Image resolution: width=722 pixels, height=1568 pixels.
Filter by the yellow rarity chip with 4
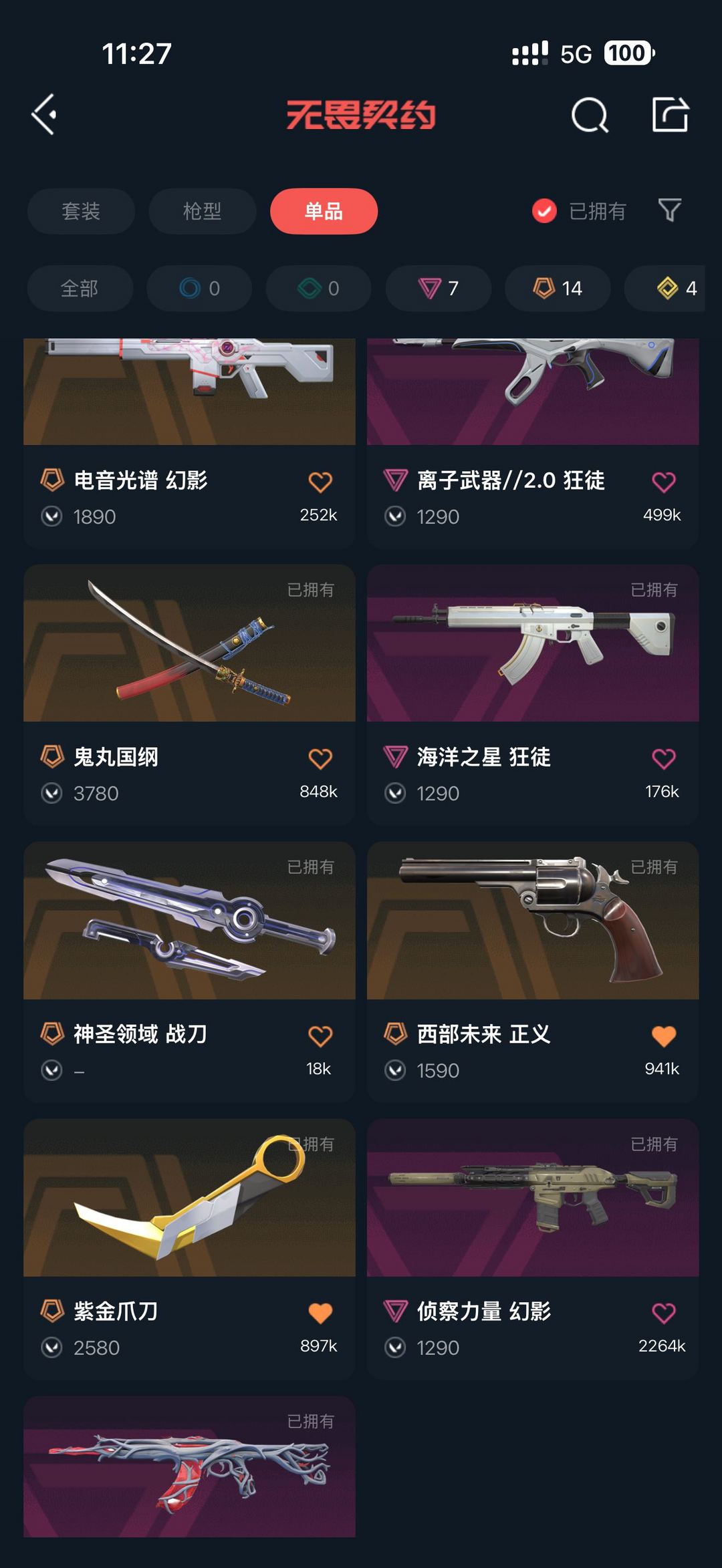675,289
